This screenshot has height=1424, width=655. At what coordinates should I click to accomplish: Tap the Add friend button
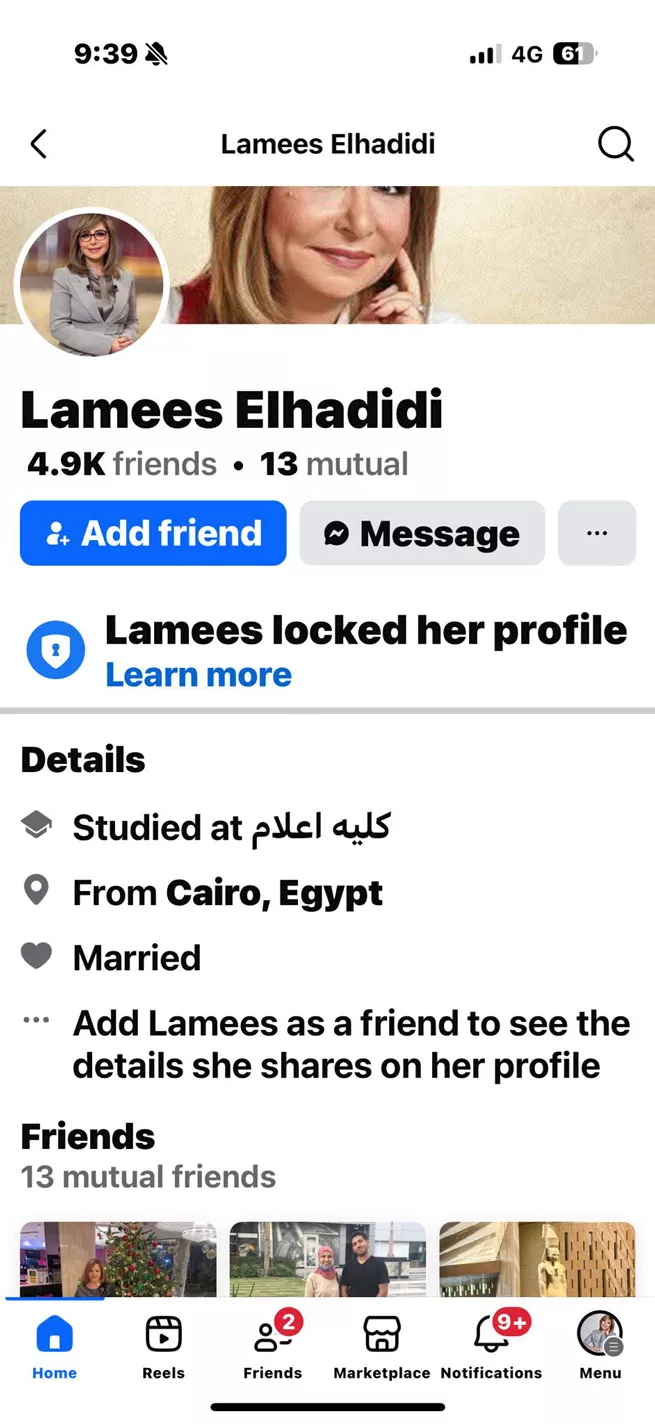click(153, 533)
